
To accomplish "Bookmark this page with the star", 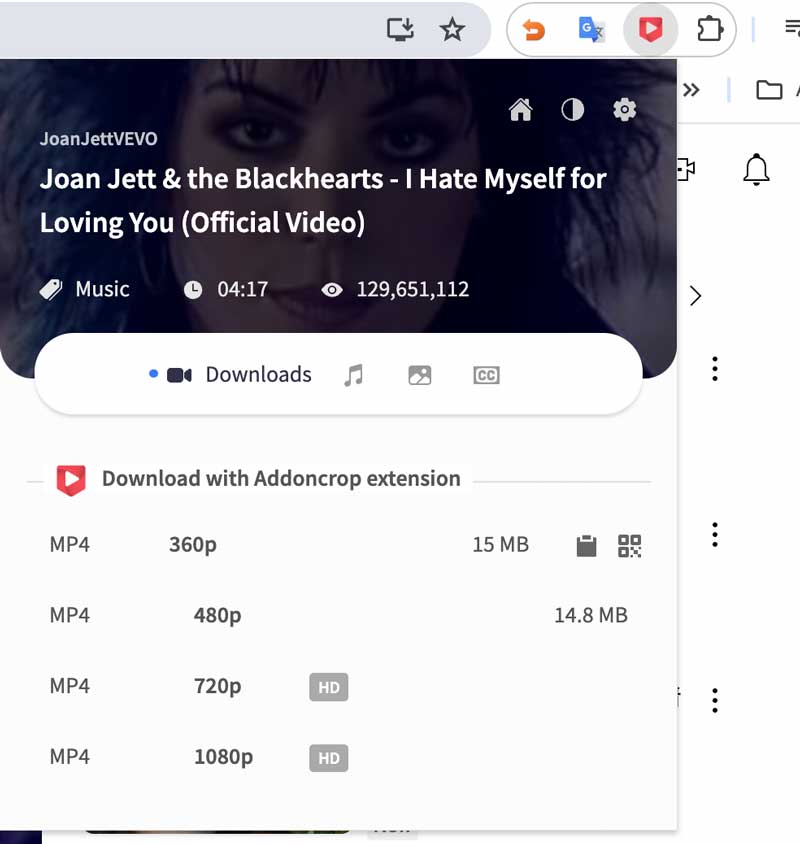I will tap(452, 30).
